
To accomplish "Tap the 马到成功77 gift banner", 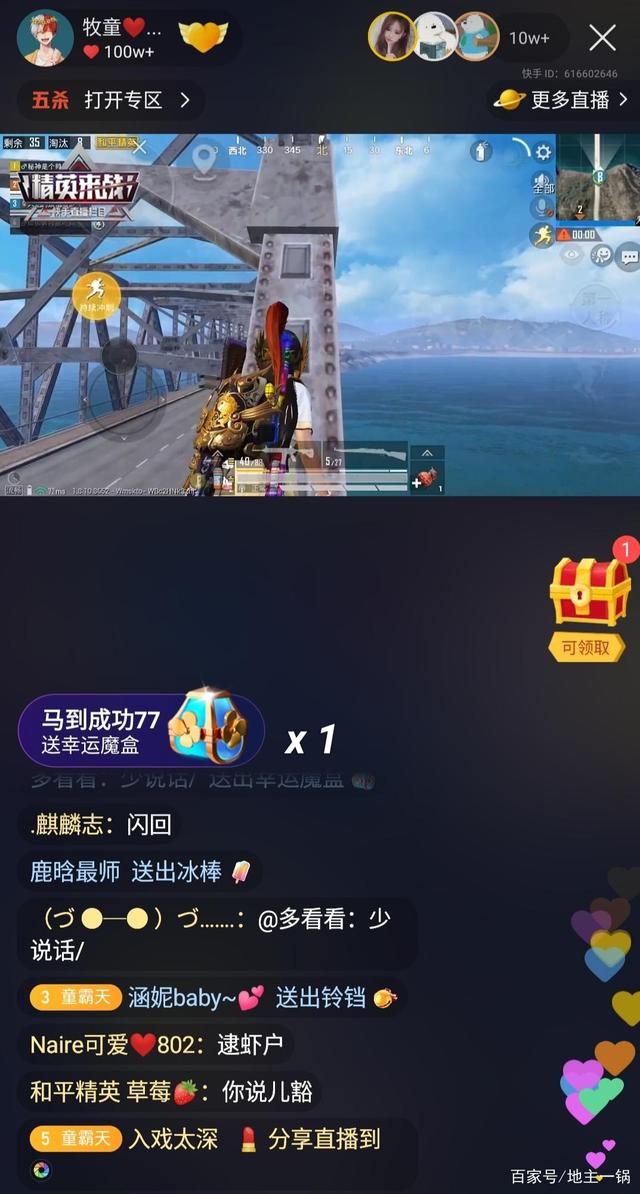I will click(x=140, y=730).
